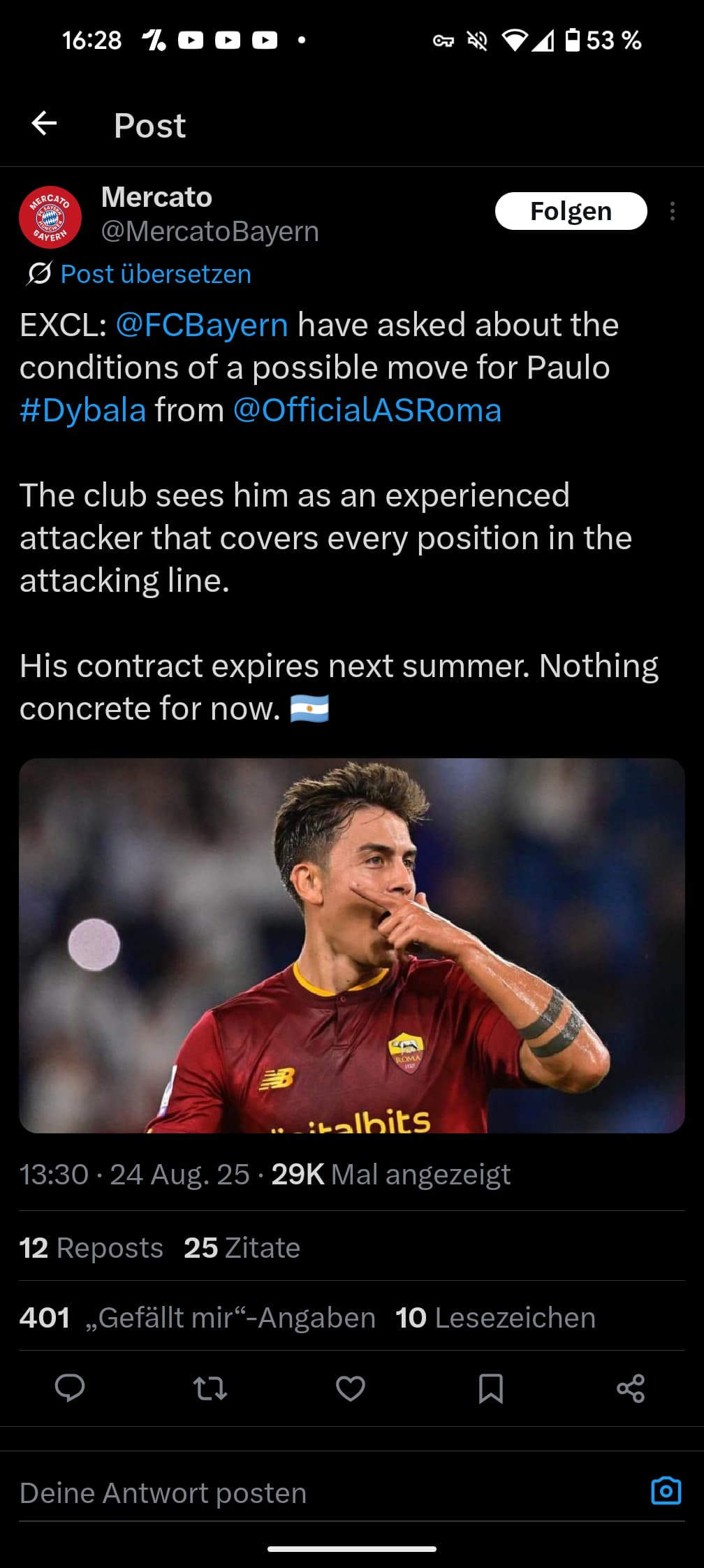The height and width of the screenshot is (1568, 704).
Task: Open the #Dybala hashtag
Action: coord(82,410)
